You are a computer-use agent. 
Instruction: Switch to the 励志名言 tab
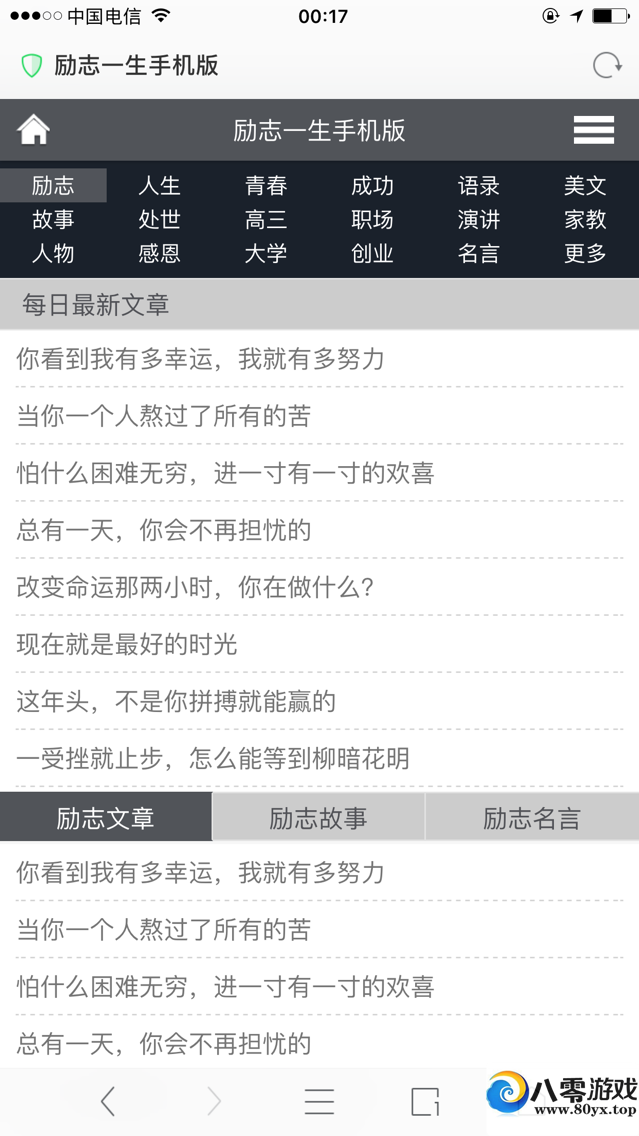pyautogui.click(x=531, y=819)
